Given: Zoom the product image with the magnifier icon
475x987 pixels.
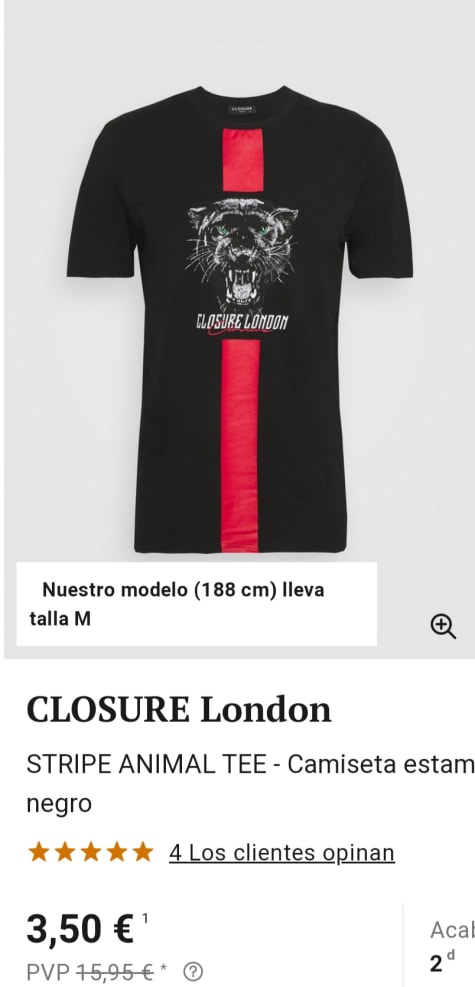Looking at the screenshot, I should [x=443, y=626].
